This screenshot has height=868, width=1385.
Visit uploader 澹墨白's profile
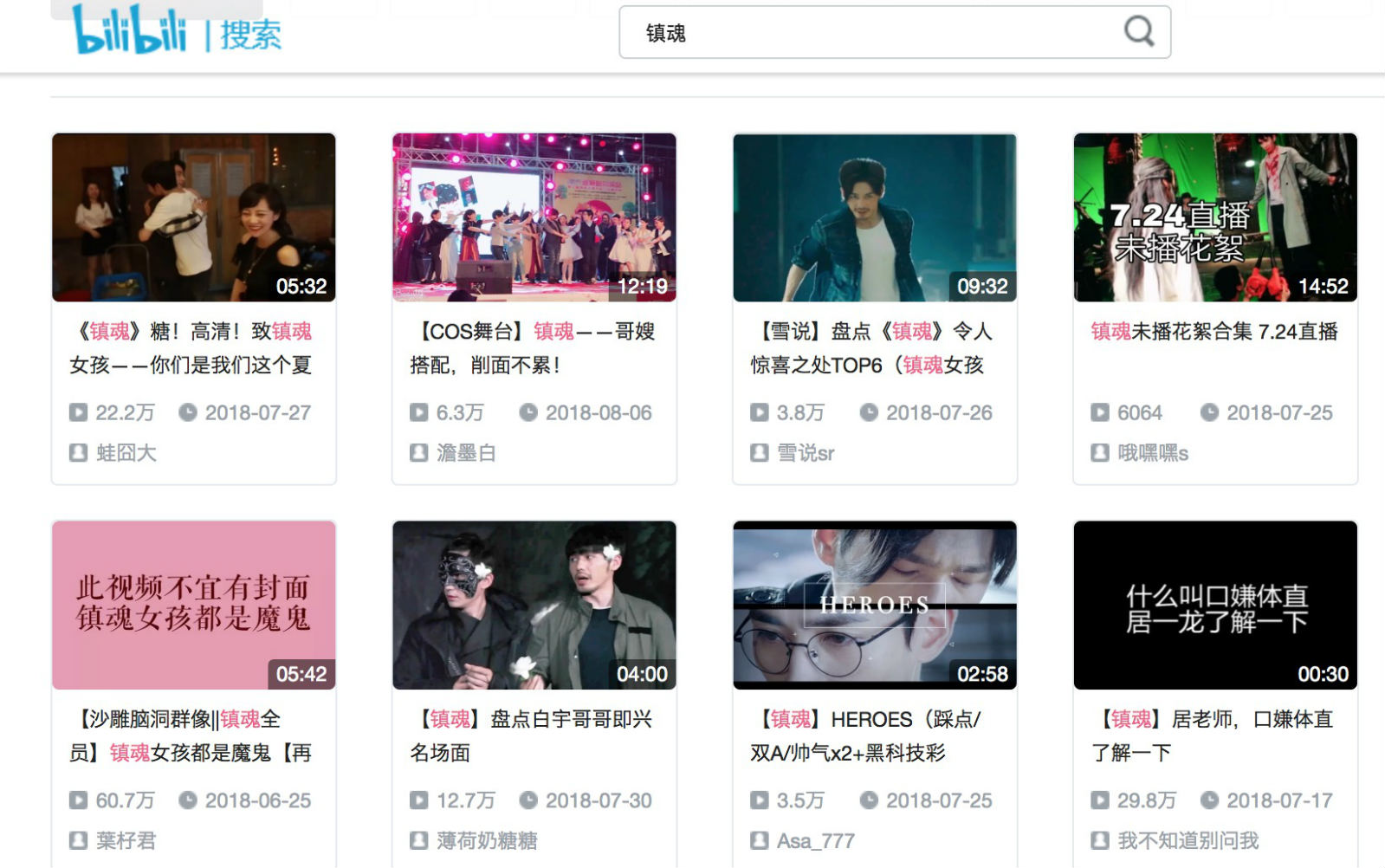pyautogui.click(x=466, y=452)
